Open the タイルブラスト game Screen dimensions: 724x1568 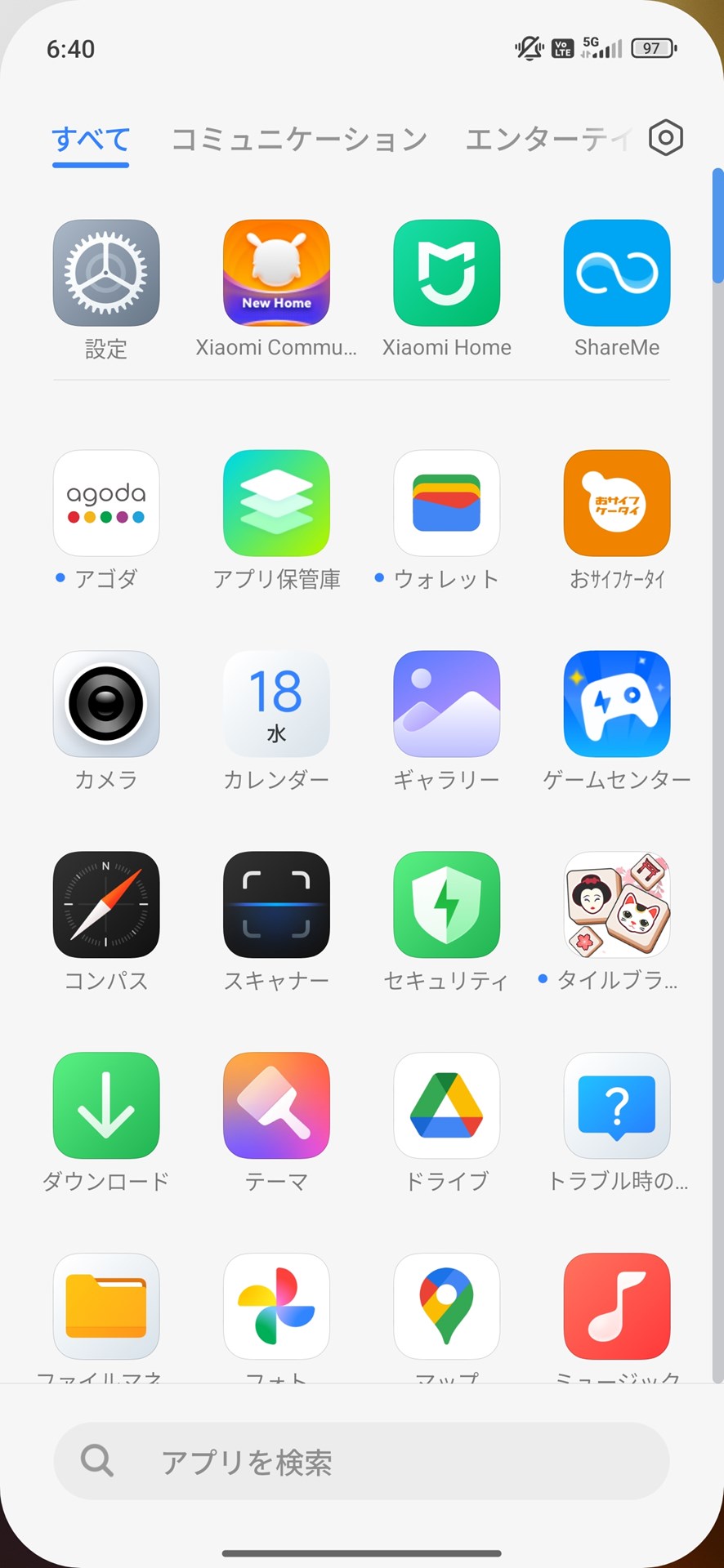(617, 904)
